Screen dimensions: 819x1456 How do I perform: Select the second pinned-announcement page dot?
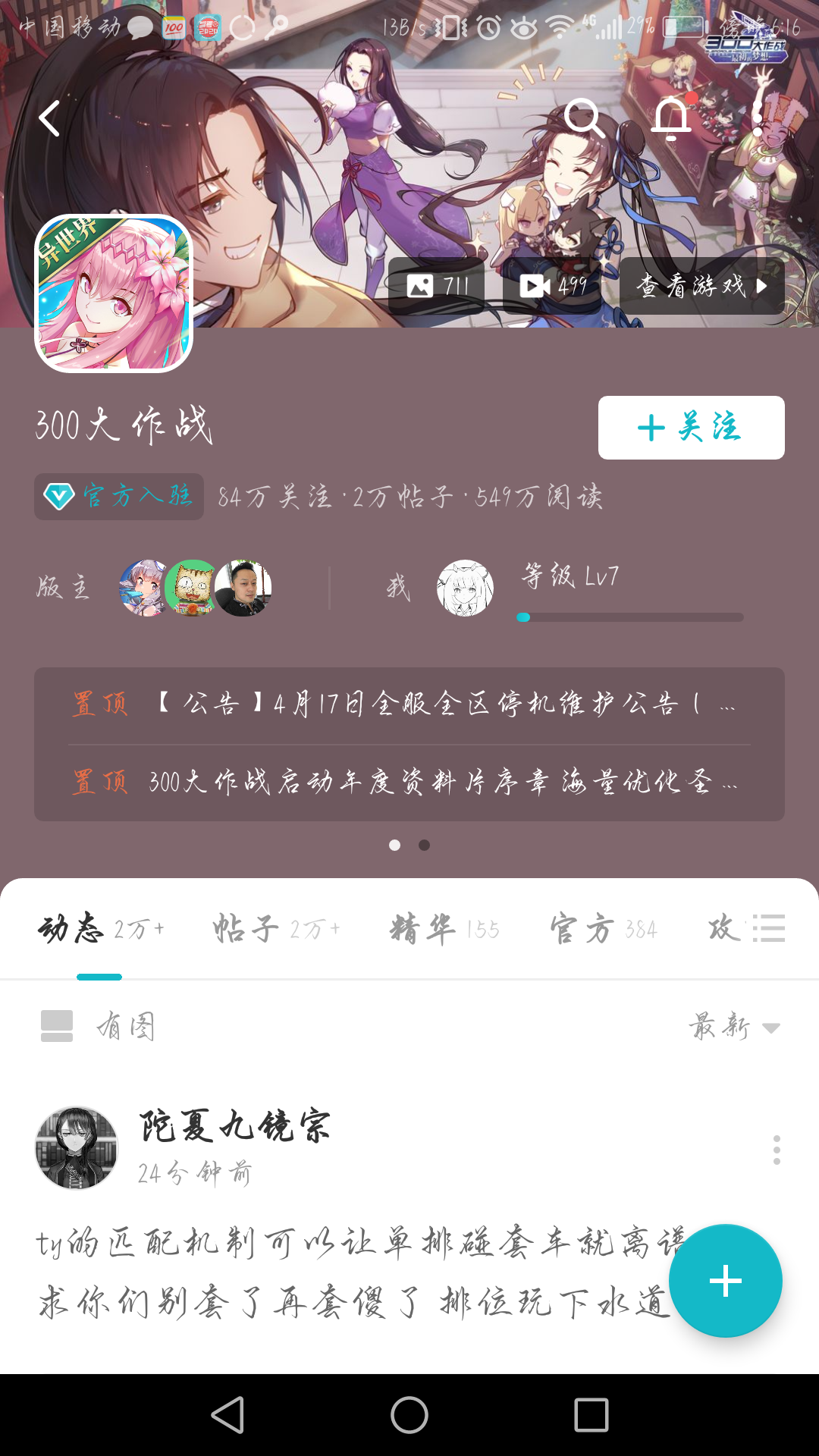click(423, 844)
